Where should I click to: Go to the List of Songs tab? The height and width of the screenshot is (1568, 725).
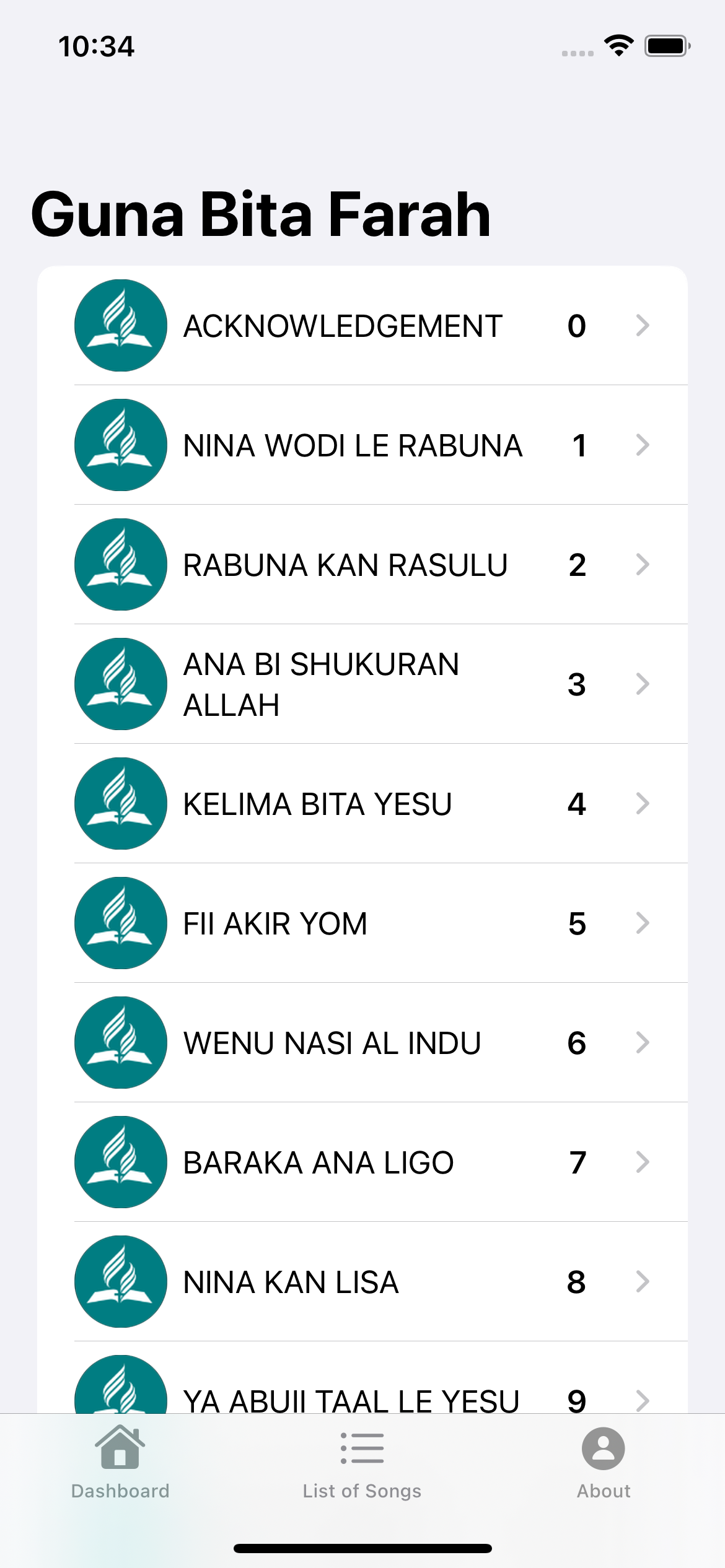point(362,1463)
